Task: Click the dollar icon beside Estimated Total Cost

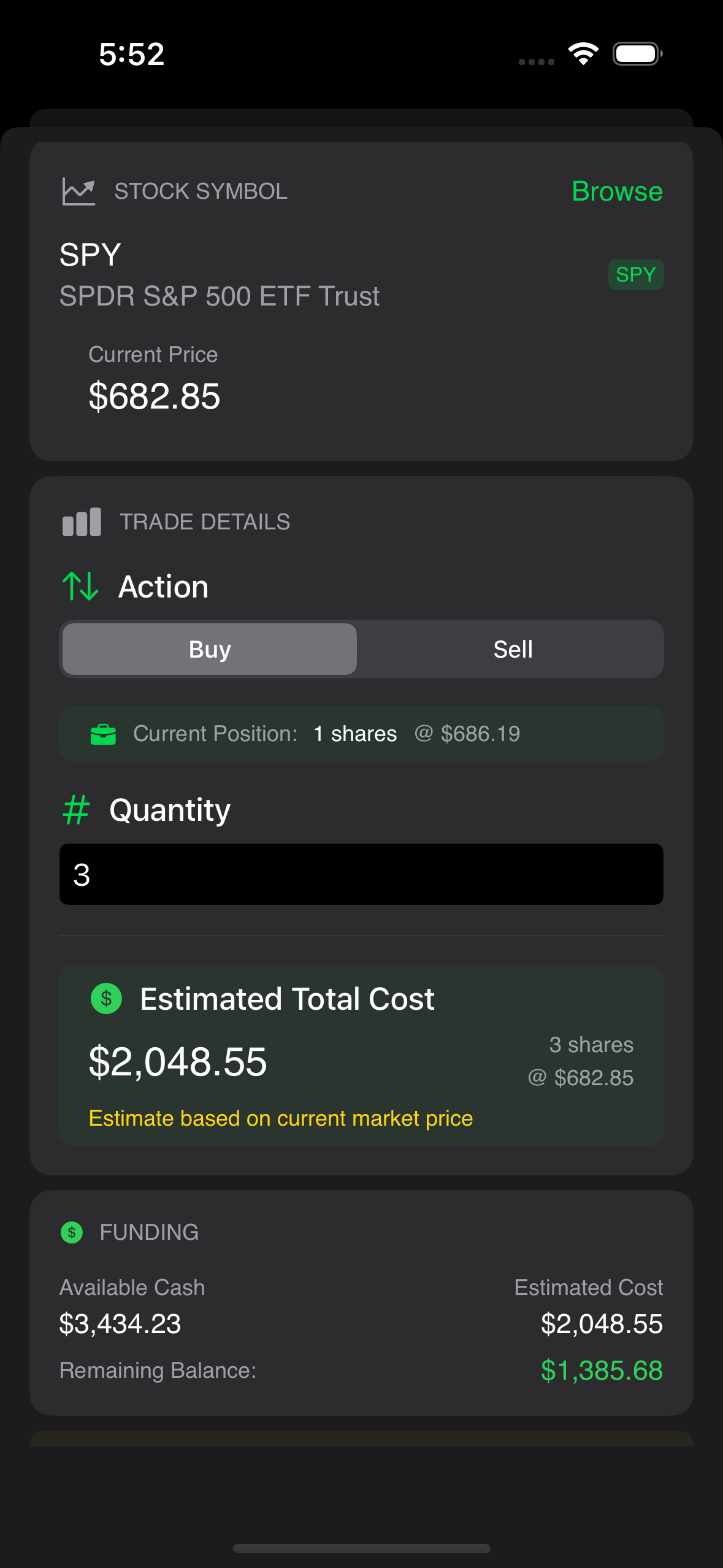Action: click(107, 998)
